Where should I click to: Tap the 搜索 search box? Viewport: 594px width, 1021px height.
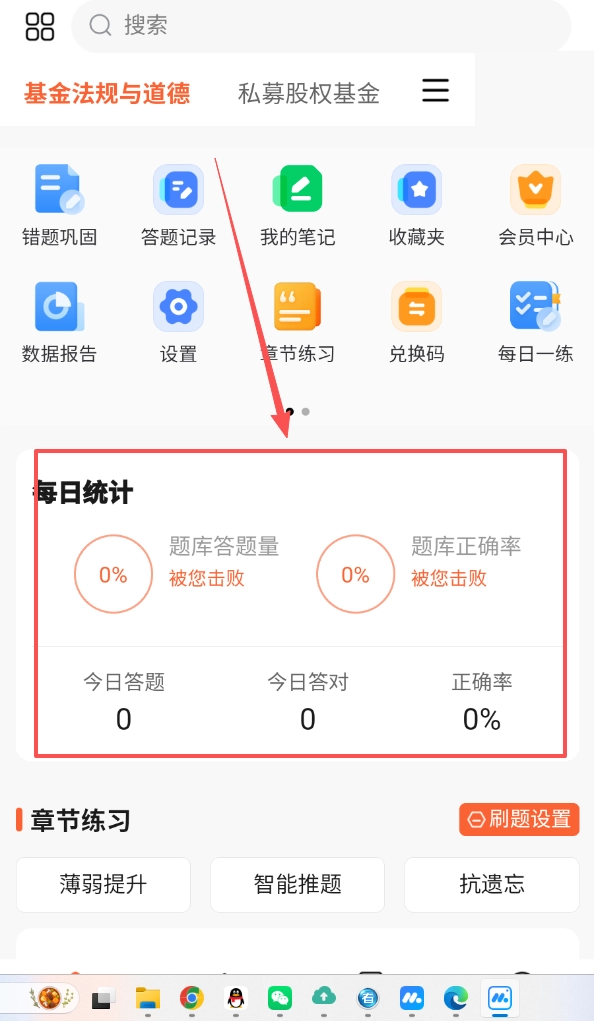pyautogui.click(x=321, y=25)
